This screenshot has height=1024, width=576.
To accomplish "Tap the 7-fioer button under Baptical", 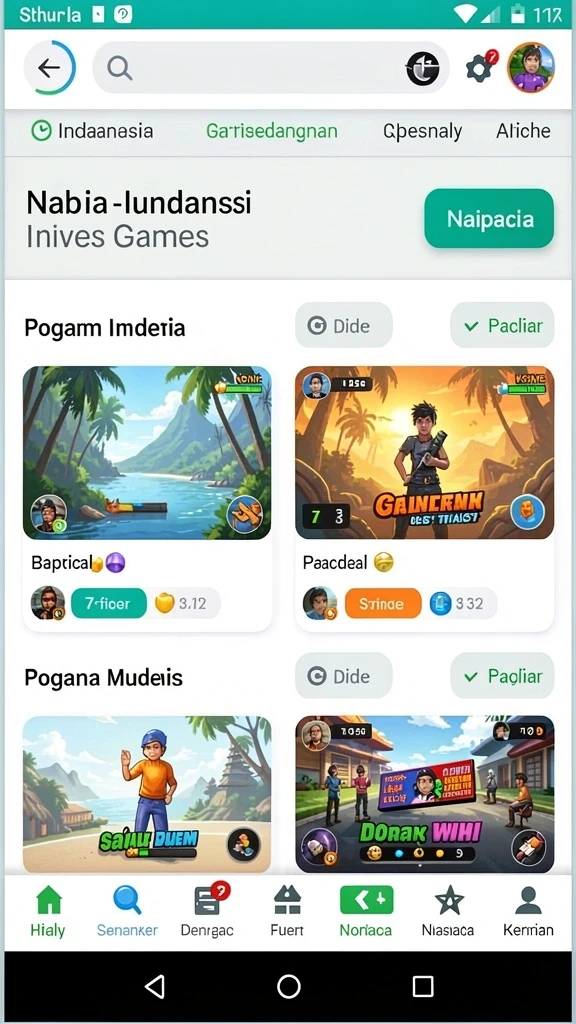I will coord(108,603).
